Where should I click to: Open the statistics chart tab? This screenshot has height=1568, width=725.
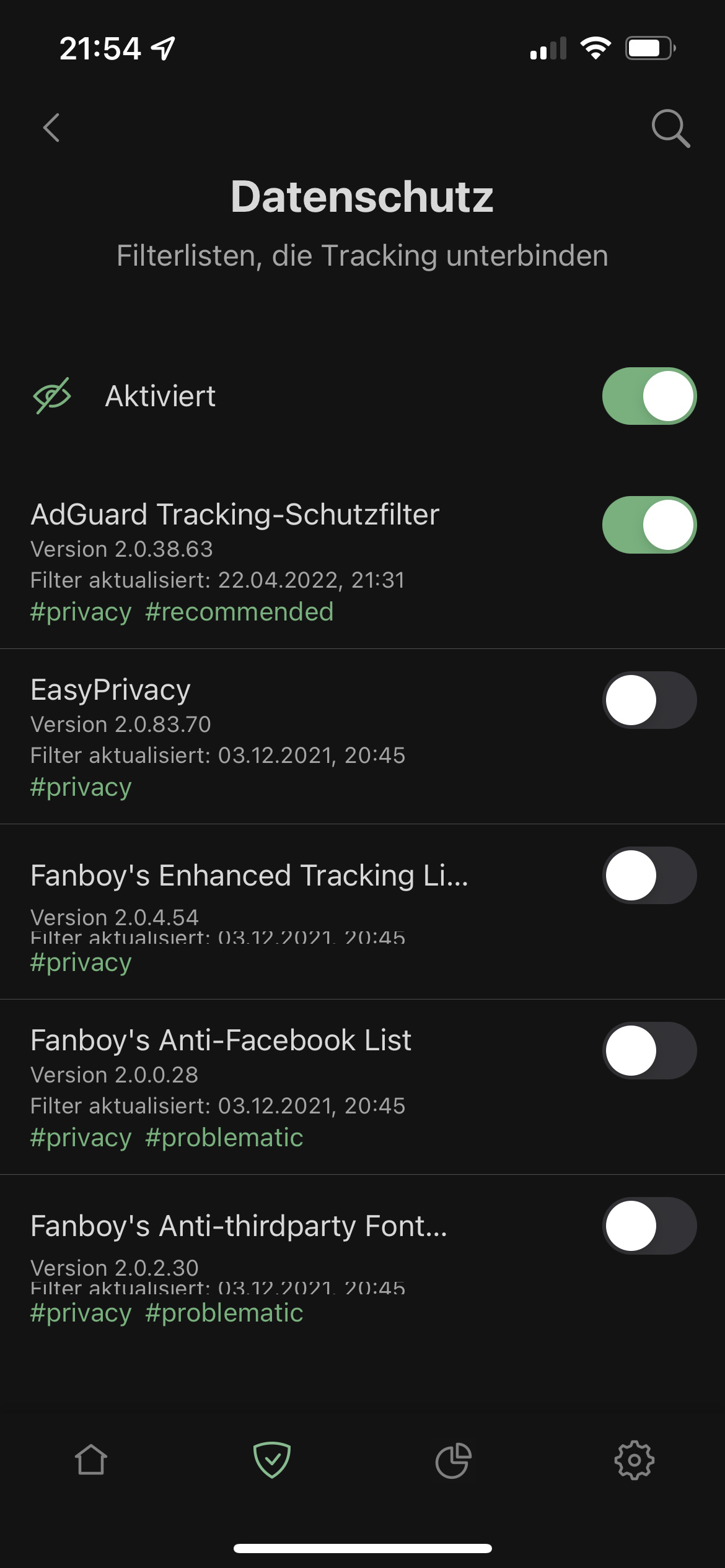pyautogui.click(x=453, y=1460)
